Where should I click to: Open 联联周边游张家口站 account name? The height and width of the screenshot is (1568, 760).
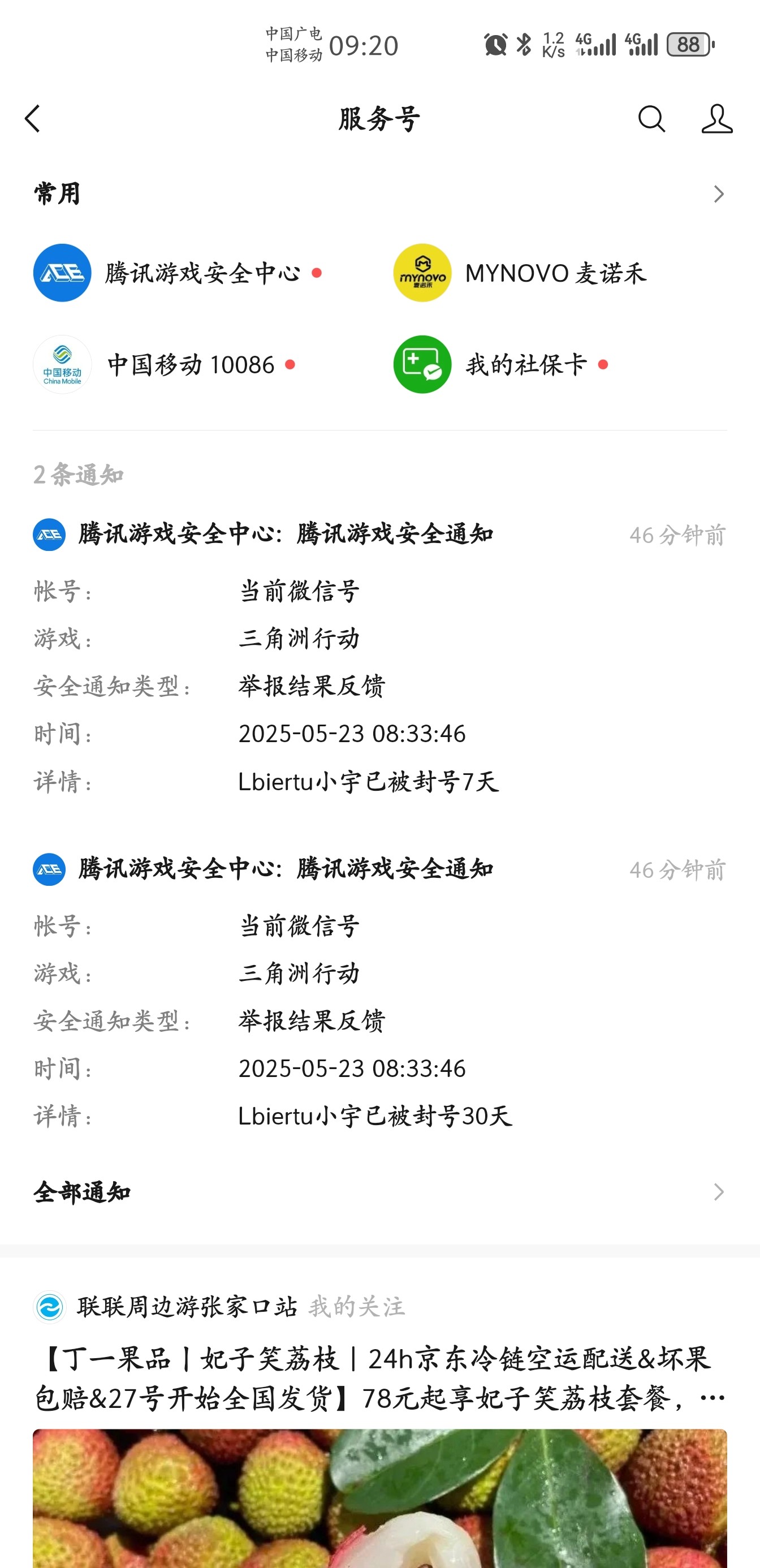[186, 1307]
